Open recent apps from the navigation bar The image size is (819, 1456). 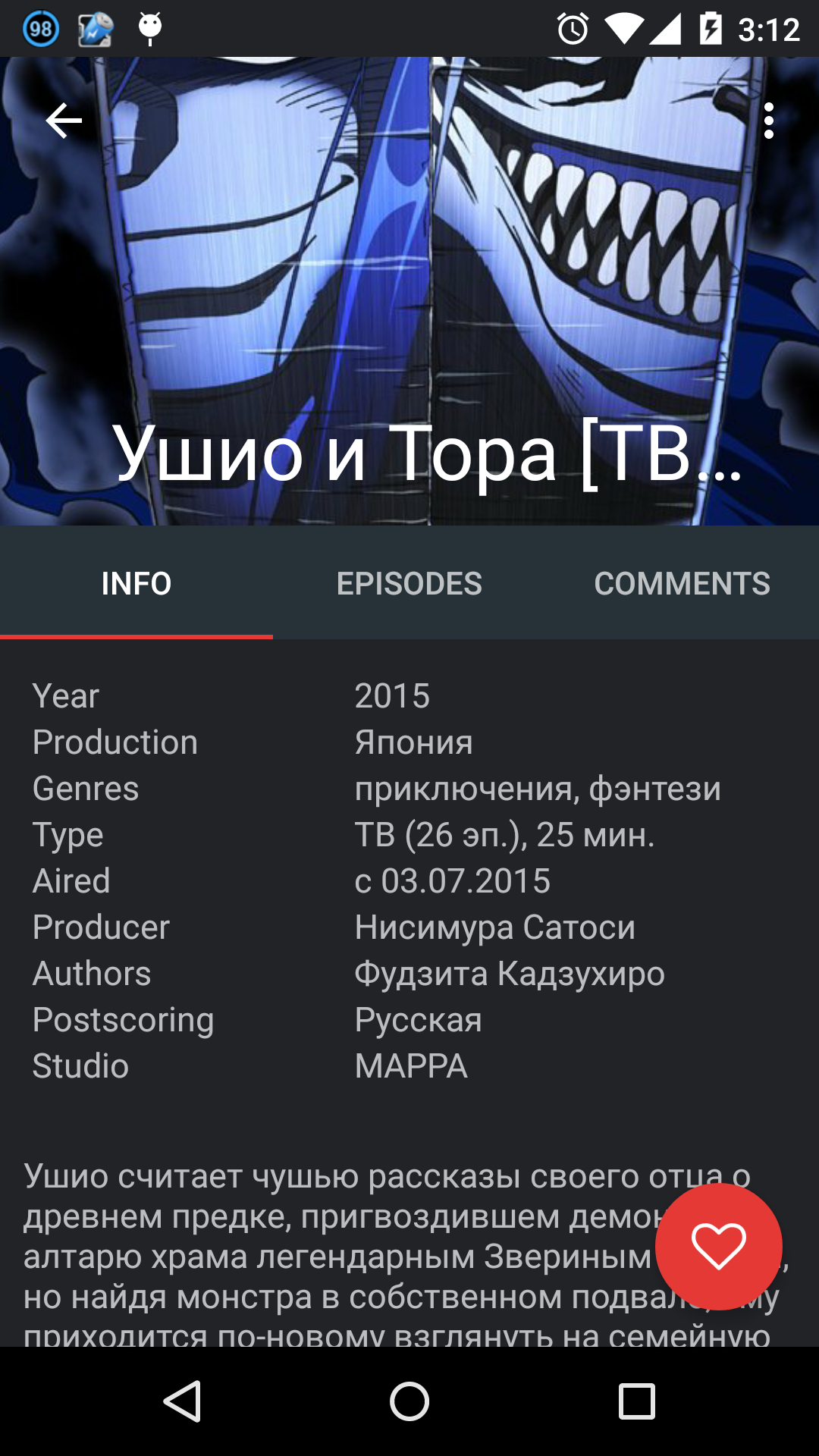tap(637, 1401)
